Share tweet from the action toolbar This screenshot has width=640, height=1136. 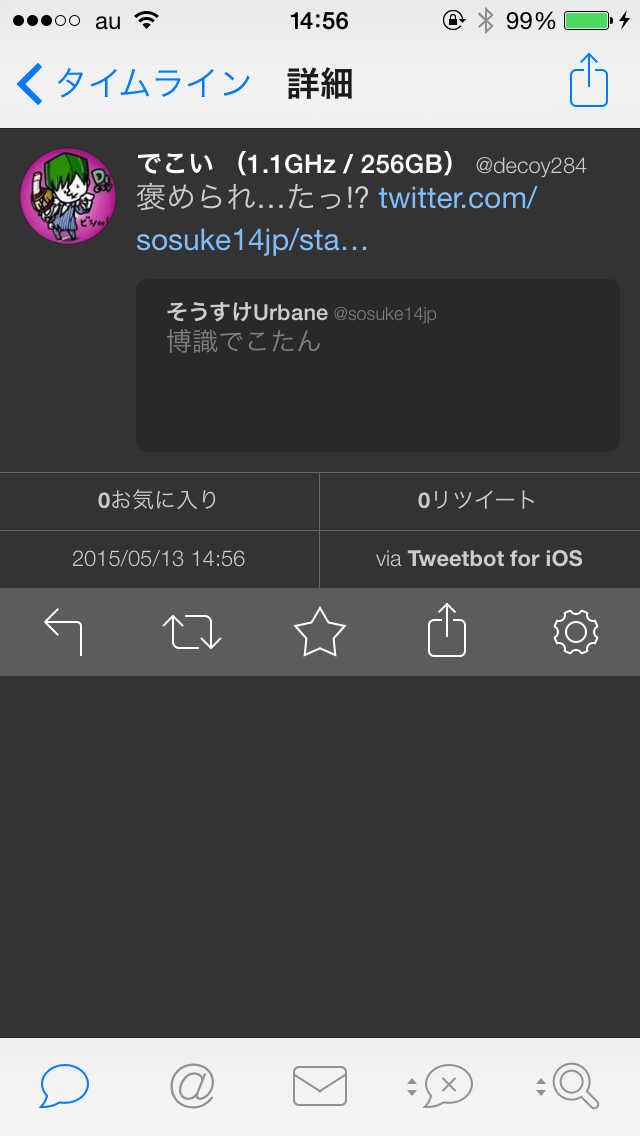click(x=447, y=630)
